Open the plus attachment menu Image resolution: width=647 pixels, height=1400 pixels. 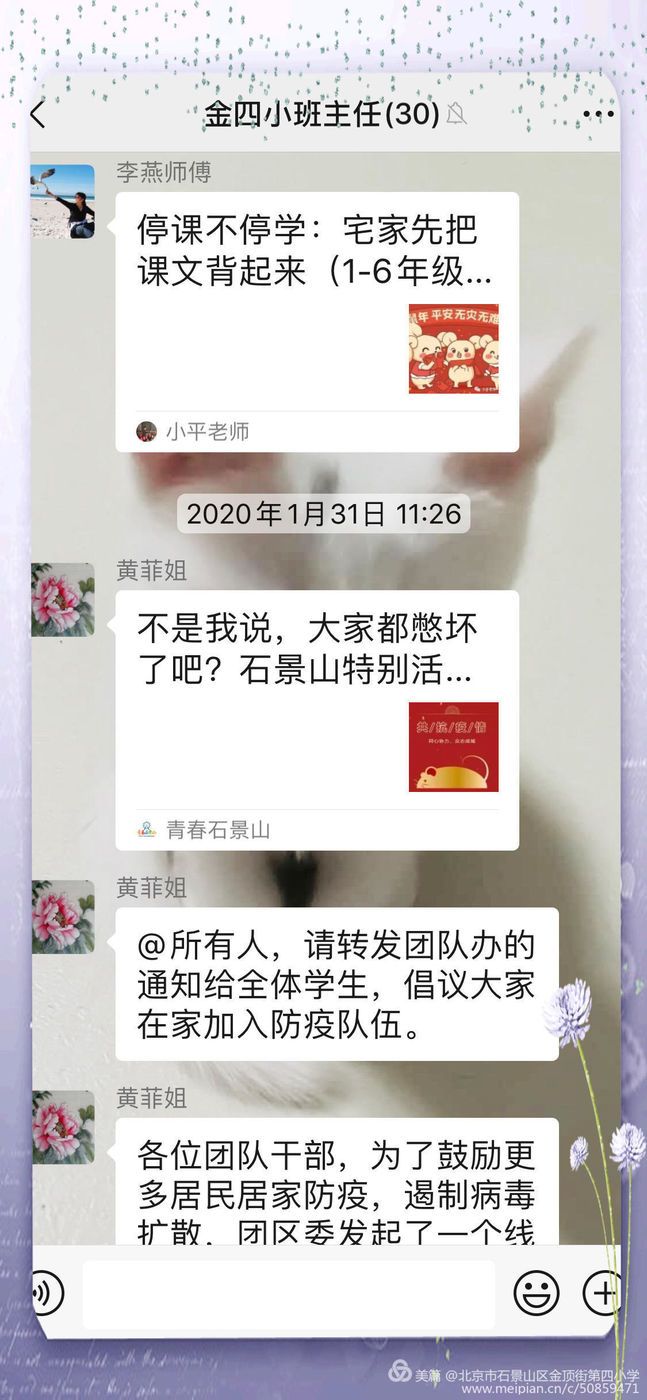coord(602,1293)
